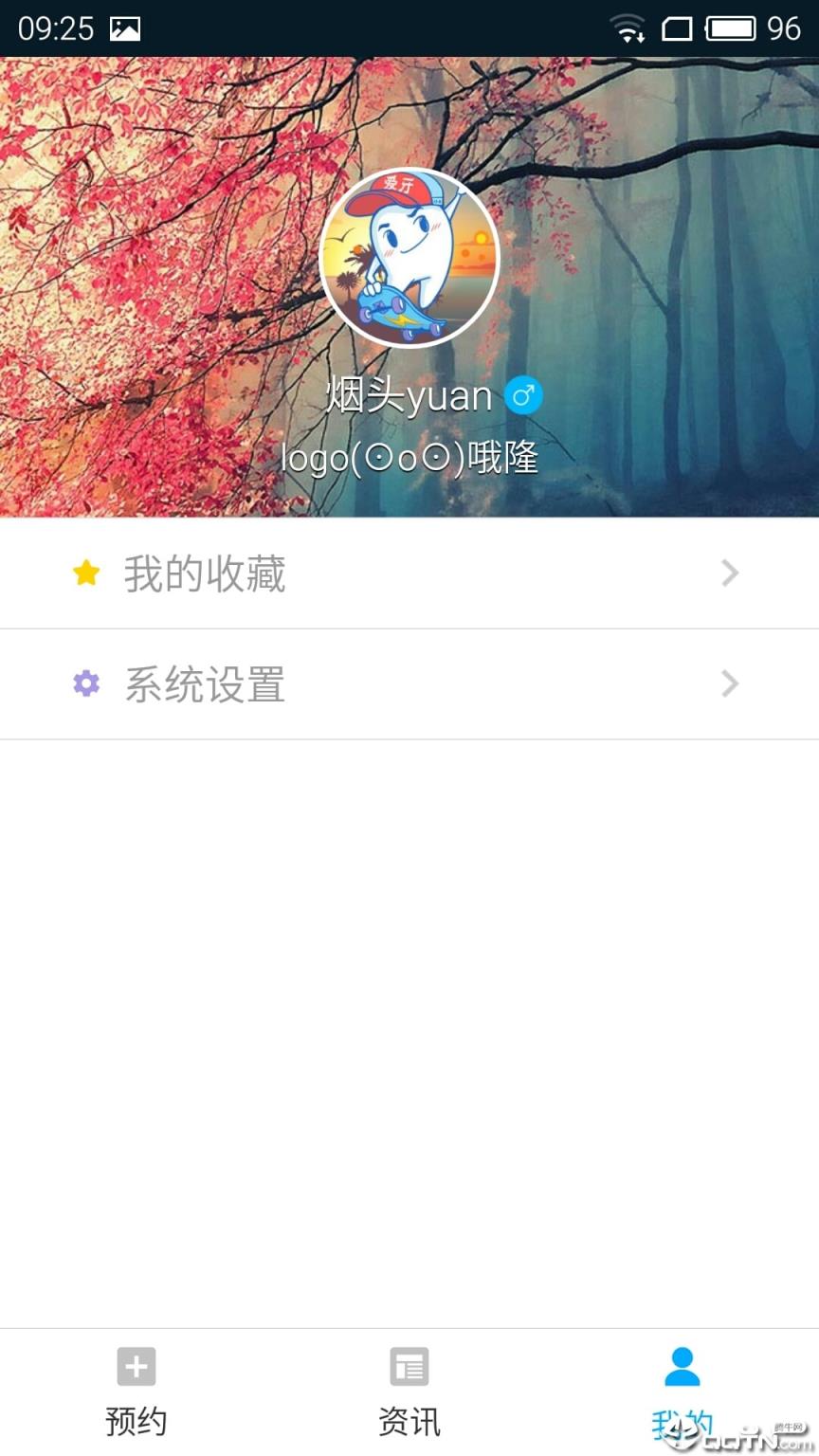
Task: Open 我的收藏 via its right chevron
Action: (x=730, y=573)
